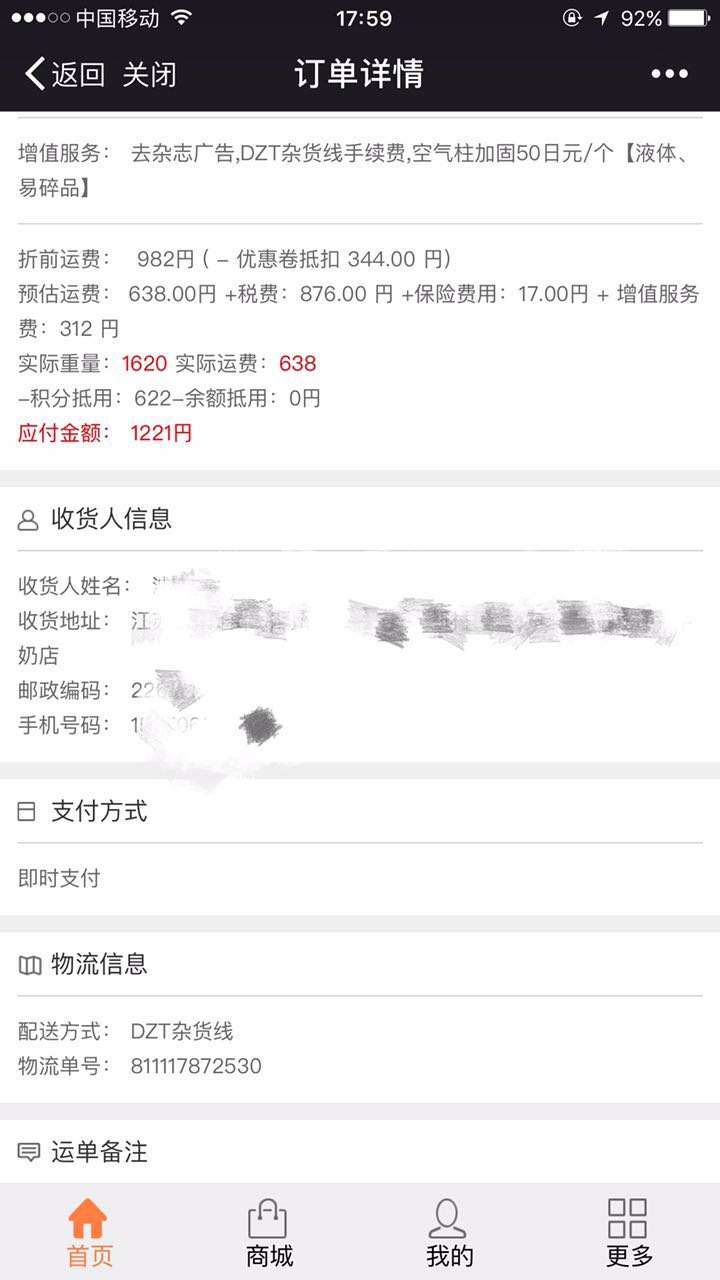The image size is (720, 1280).
Task: Close the page via 关闭
Action: coord(150,74)
